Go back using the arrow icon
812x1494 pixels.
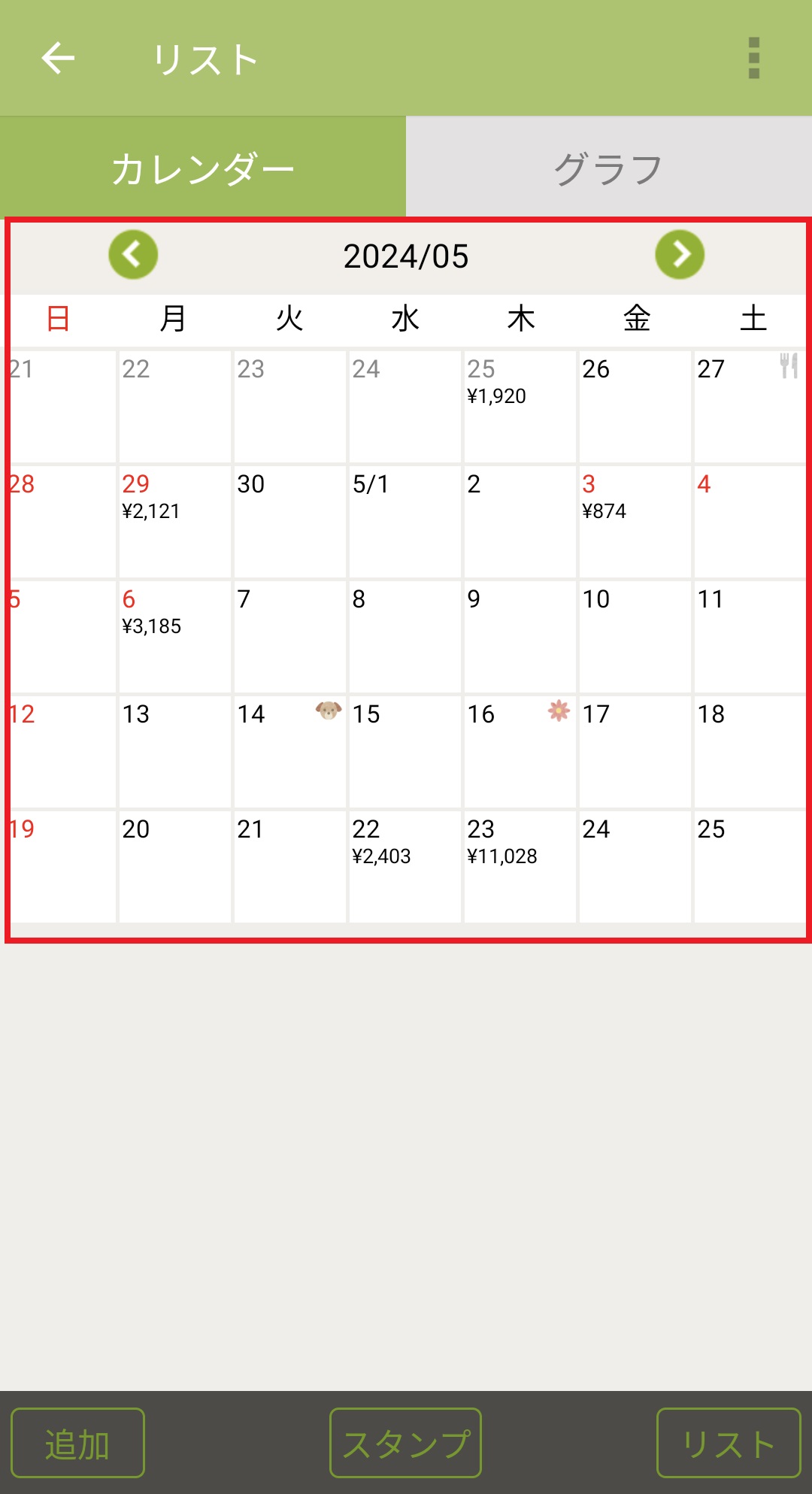58,58
